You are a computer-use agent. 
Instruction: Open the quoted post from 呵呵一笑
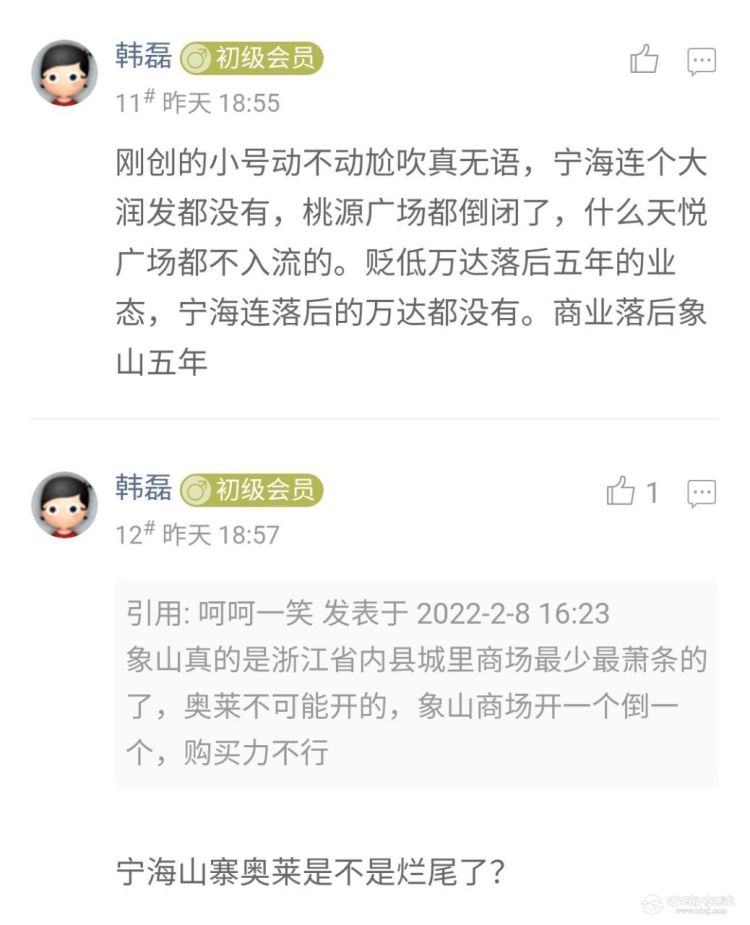point(416,682)
